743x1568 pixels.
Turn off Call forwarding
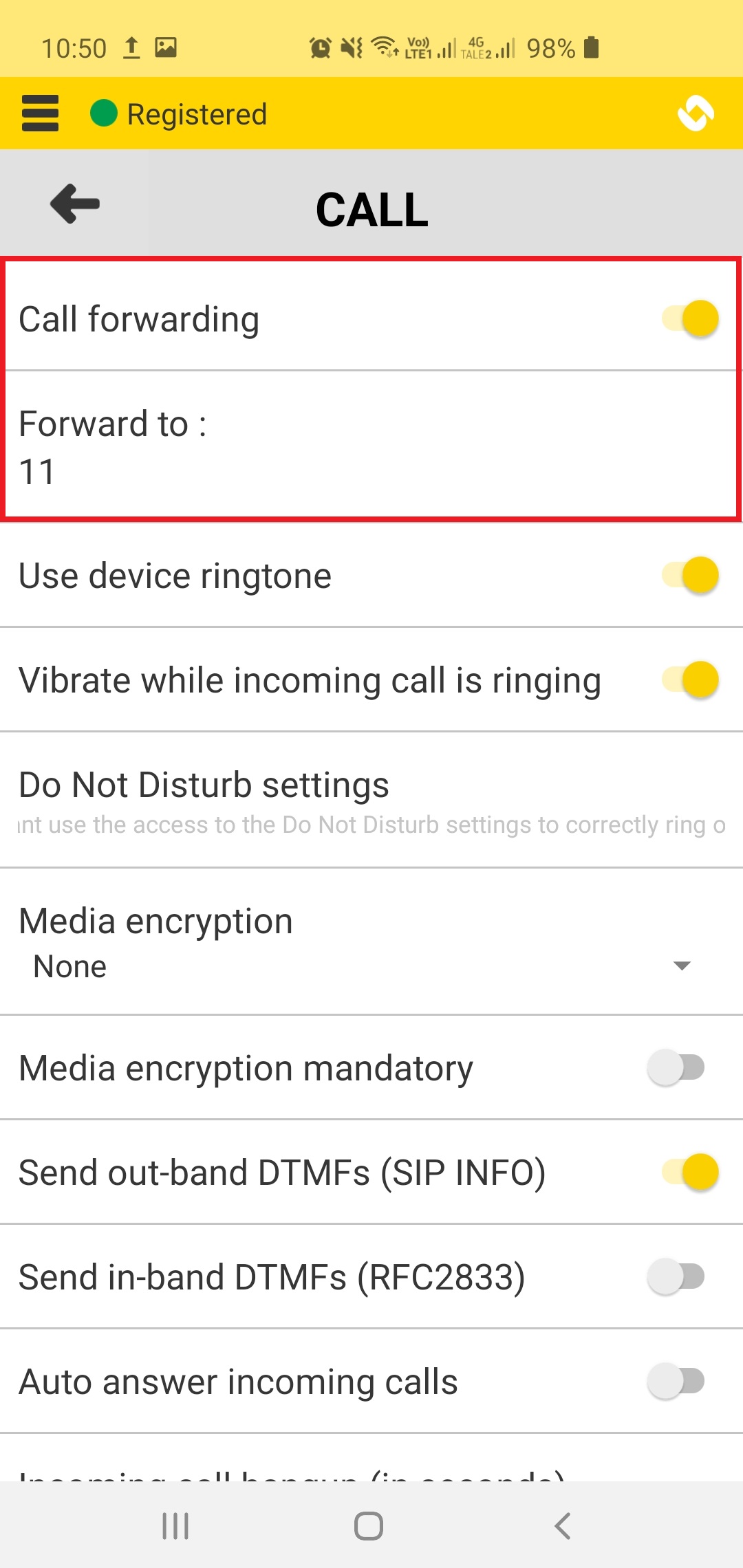(x=691, y=319)
